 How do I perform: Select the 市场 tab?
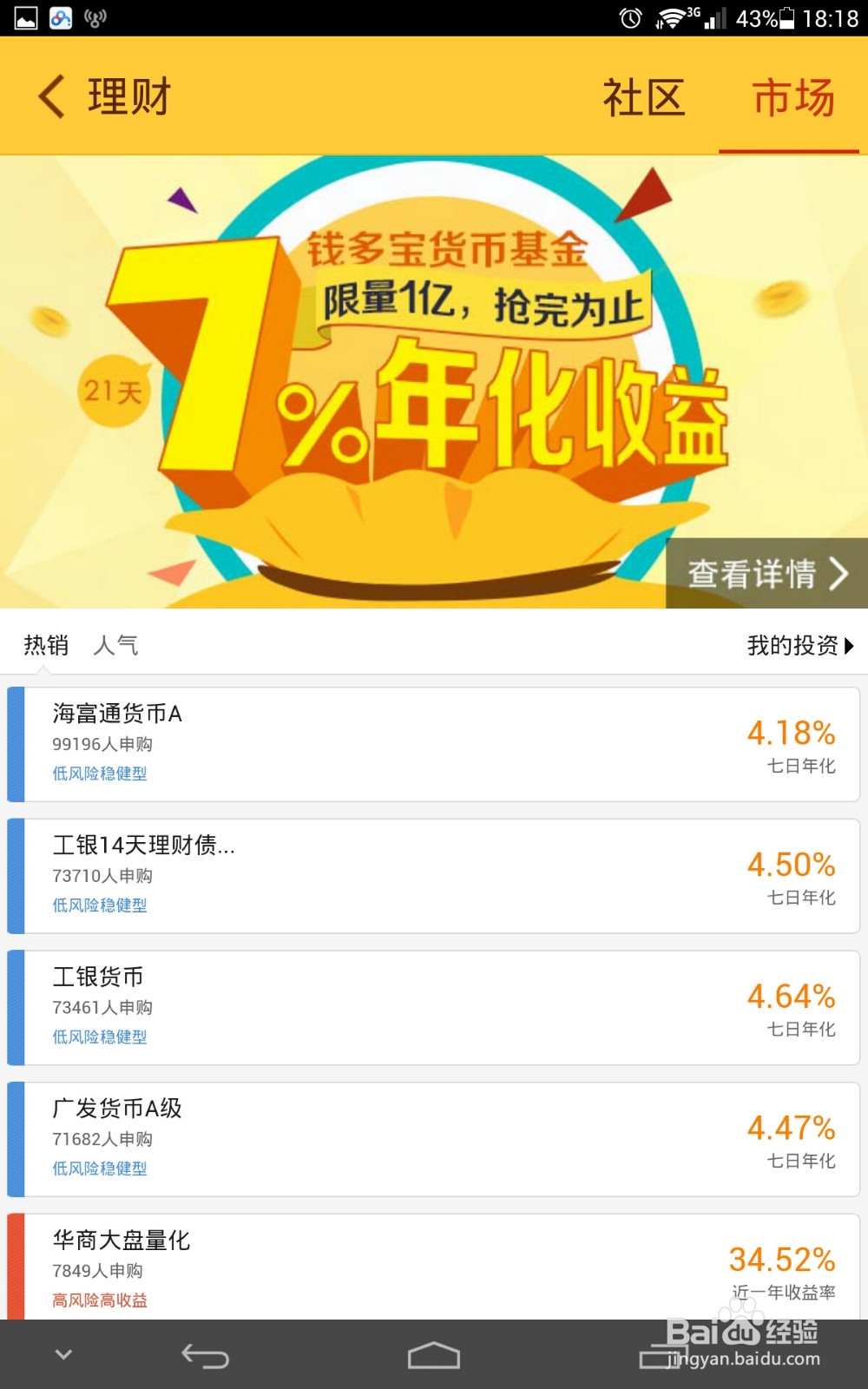791,97
